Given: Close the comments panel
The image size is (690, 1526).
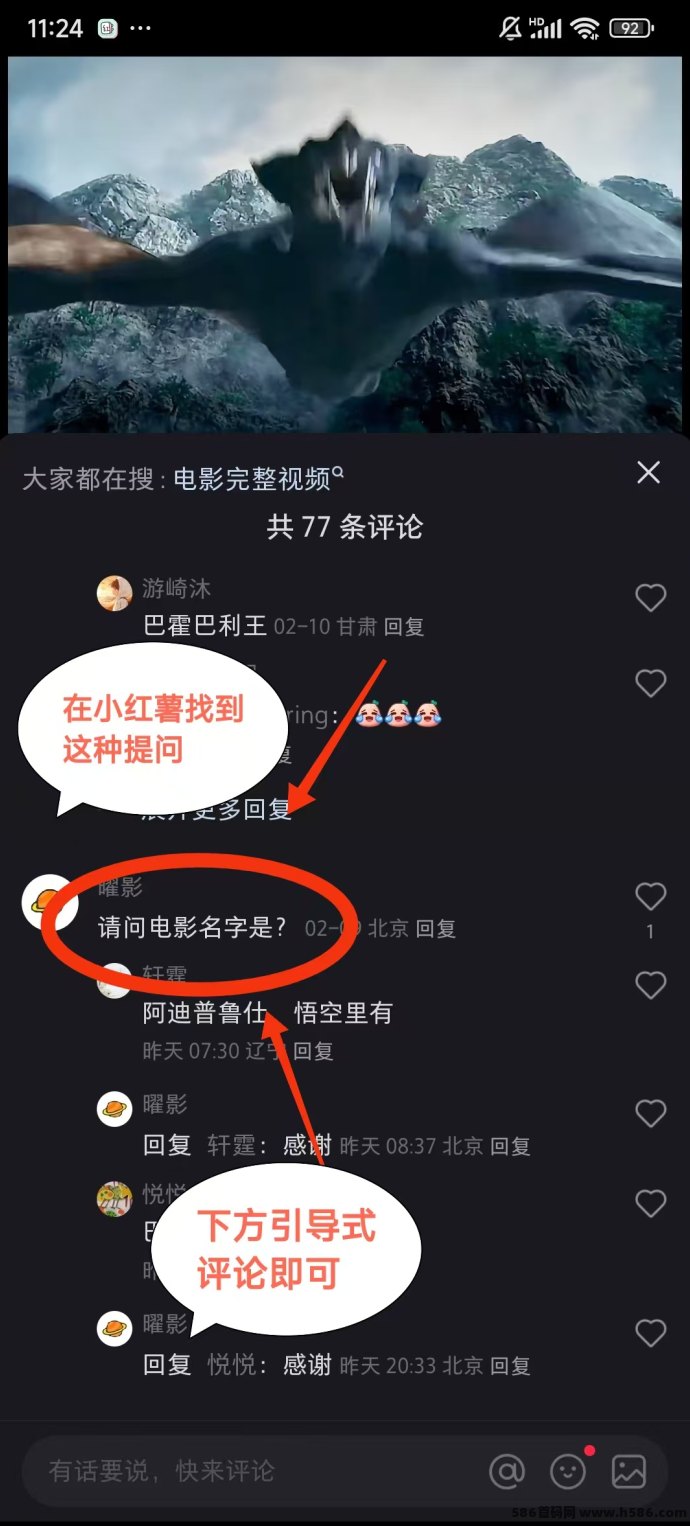Looking at the screenshot, I should click(649, 473).
